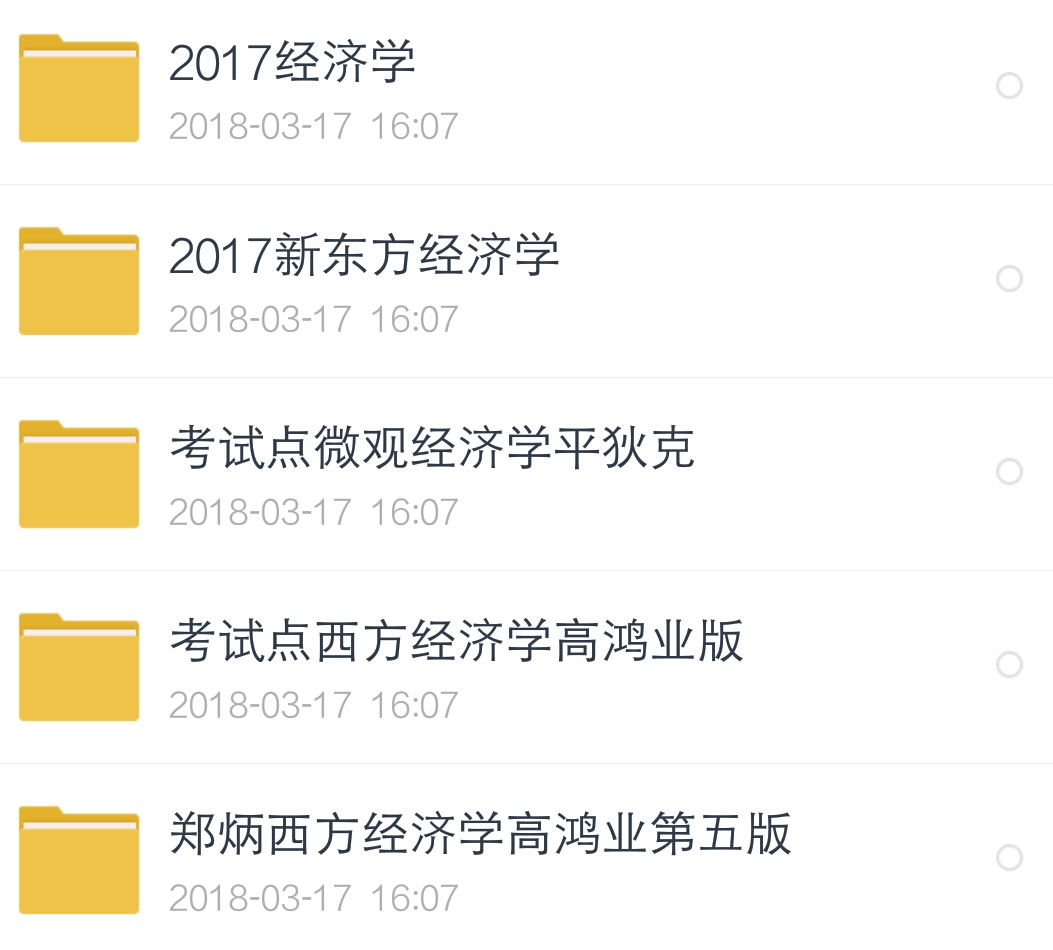
Task: Open the 郑炳西方经济学高鸿业第五版 folder
Action: coord(526,857)
